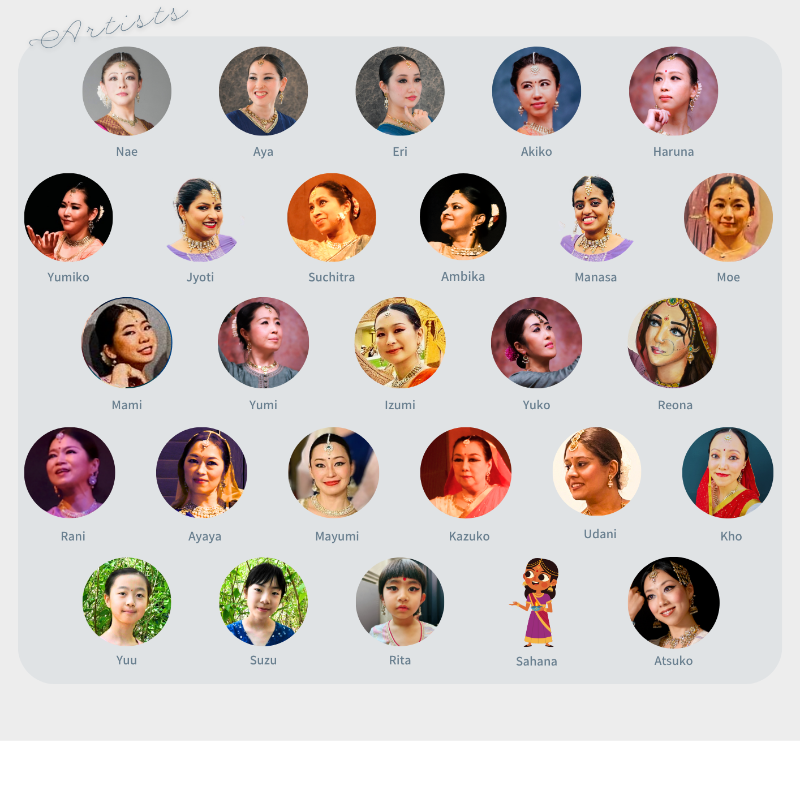View Kho's portrait
This screenshot has height=800, width=800.
[728, 472]
